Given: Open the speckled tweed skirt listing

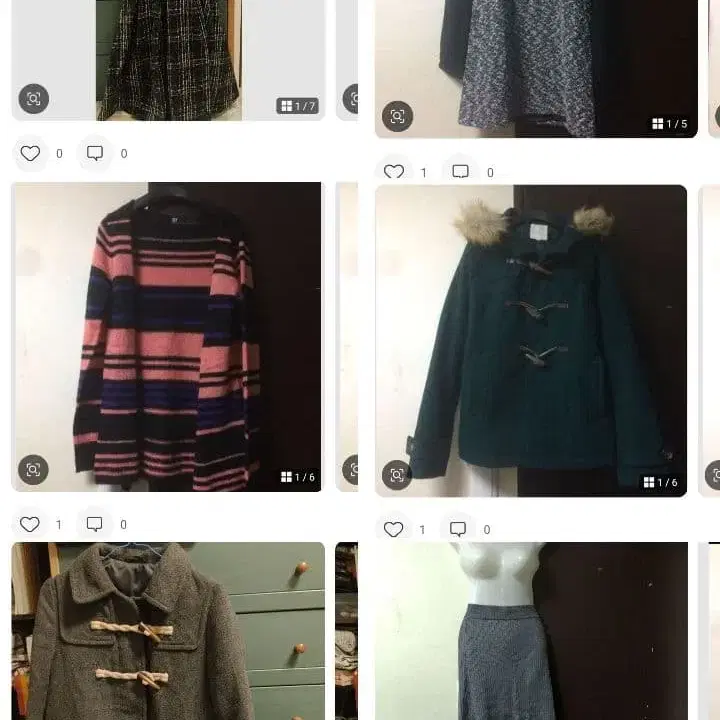Looking at the screenshot, I should [530, 60].
